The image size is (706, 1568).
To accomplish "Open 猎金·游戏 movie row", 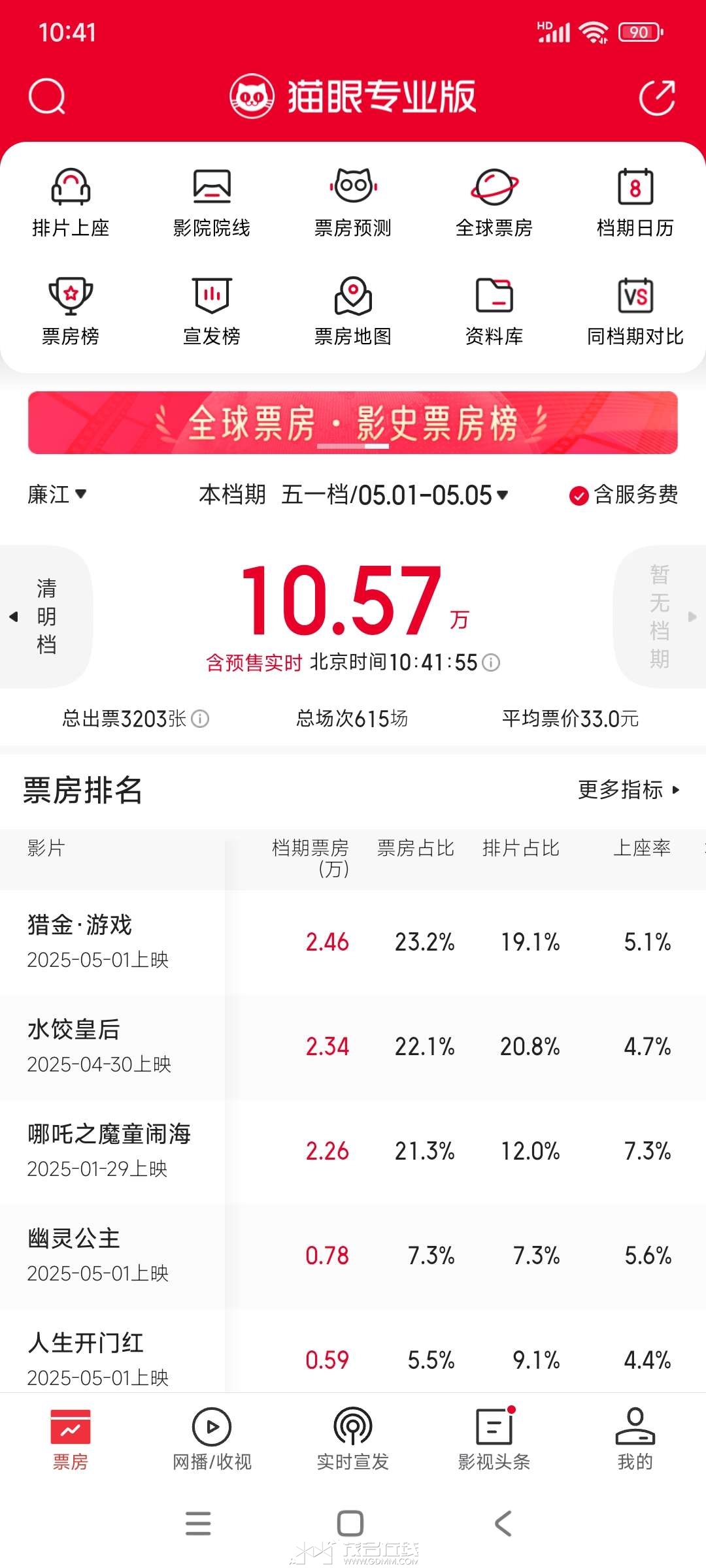I will click(x=111, y=941).
